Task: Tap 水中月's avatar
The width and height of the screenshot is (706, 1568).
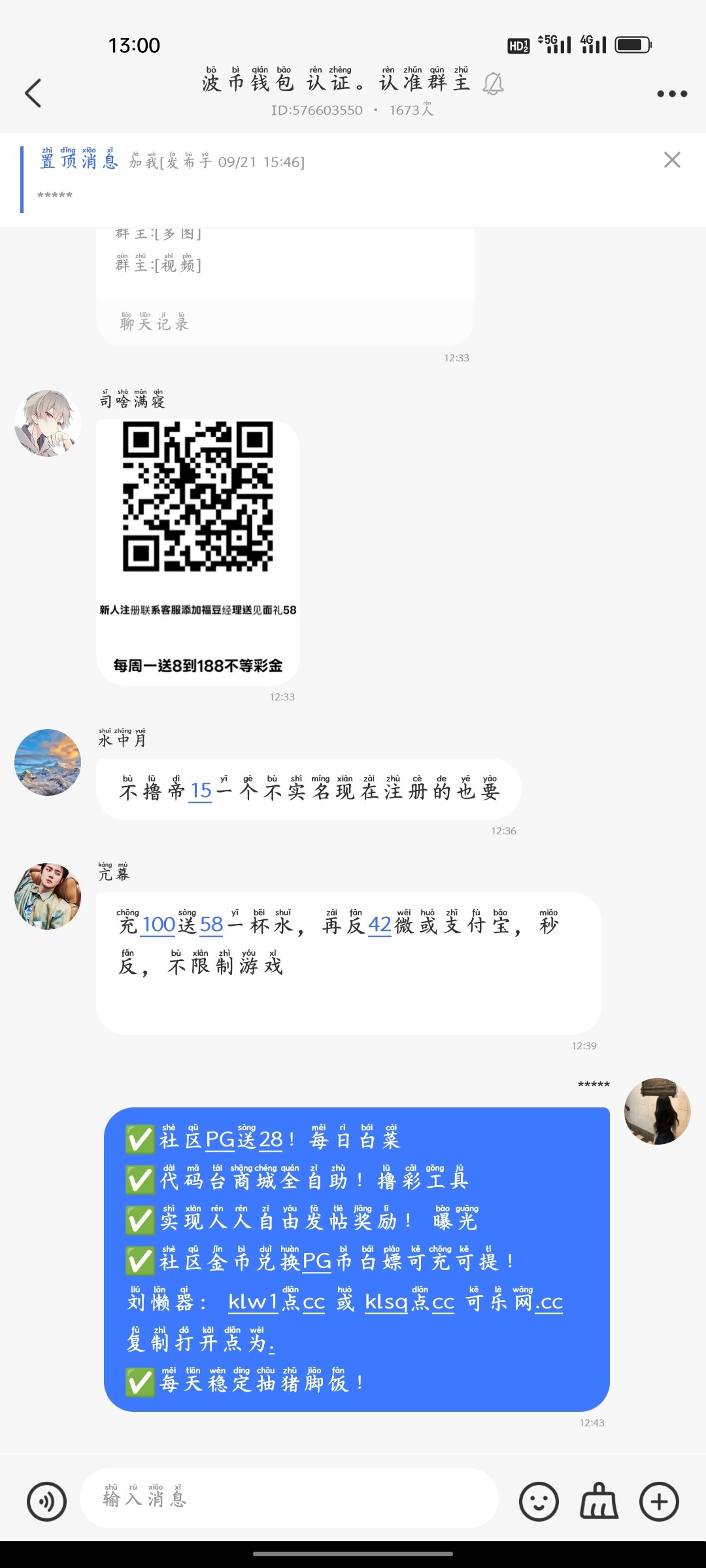Action: click(x=48, y=762)
